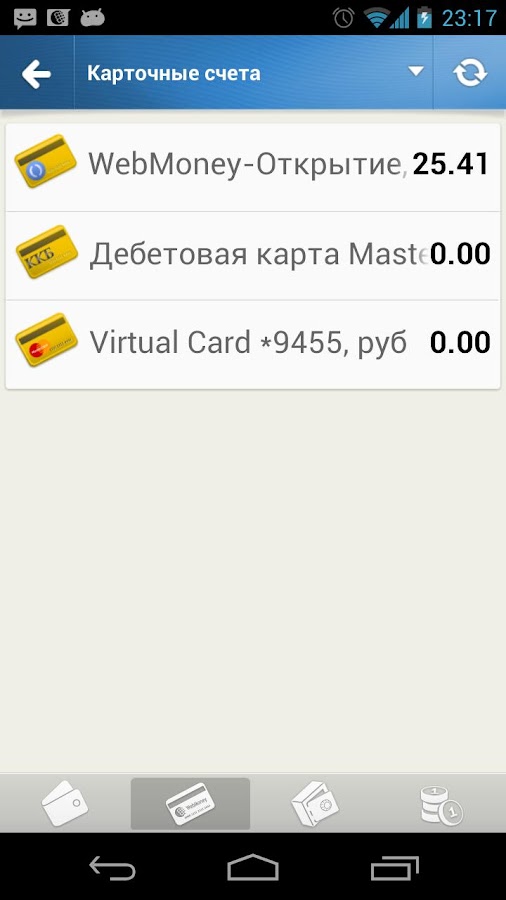The height and width of the screenshot is (900, 506).
Task: Switch to the wallet tab
Action: tap(65, 803)
